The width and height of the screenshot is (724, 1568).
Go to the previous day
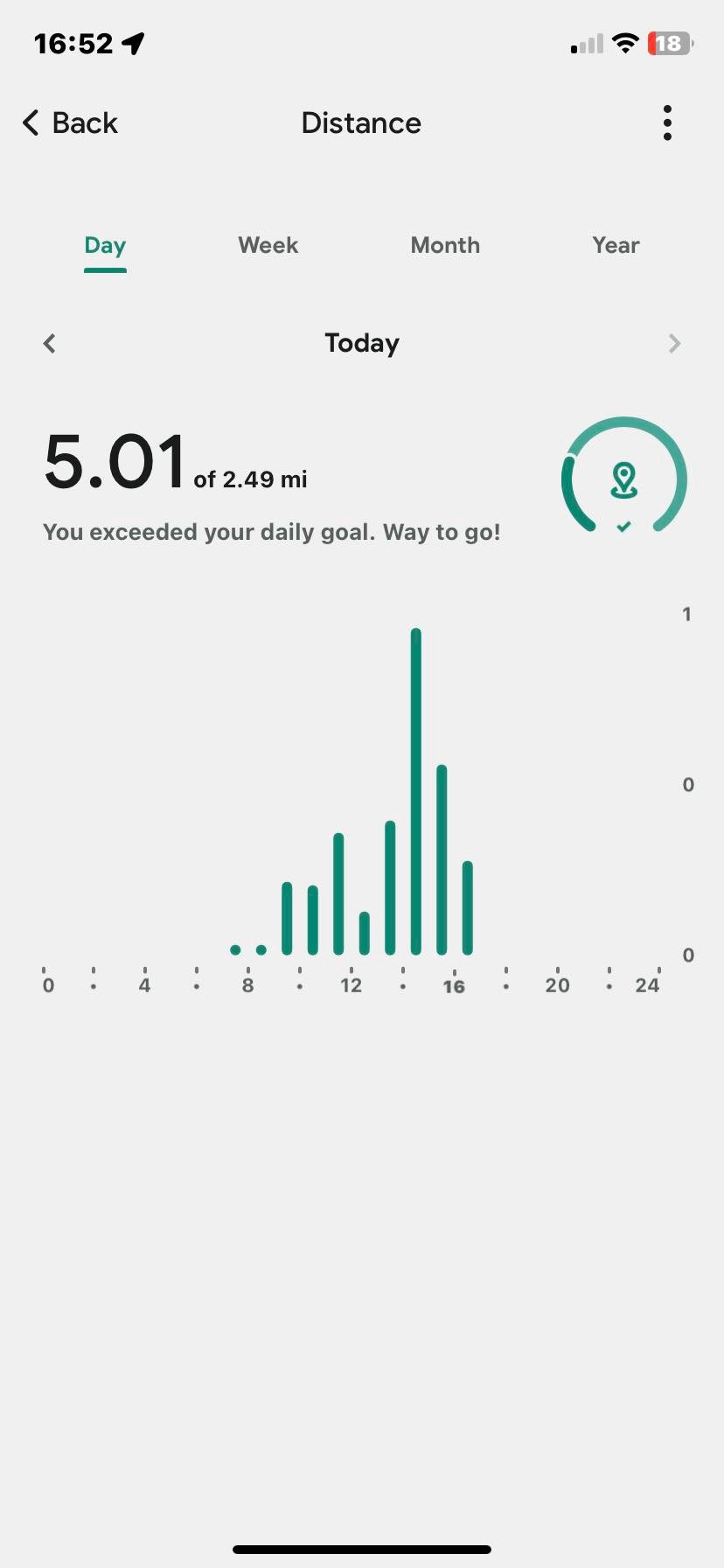[x=50, y=343]
